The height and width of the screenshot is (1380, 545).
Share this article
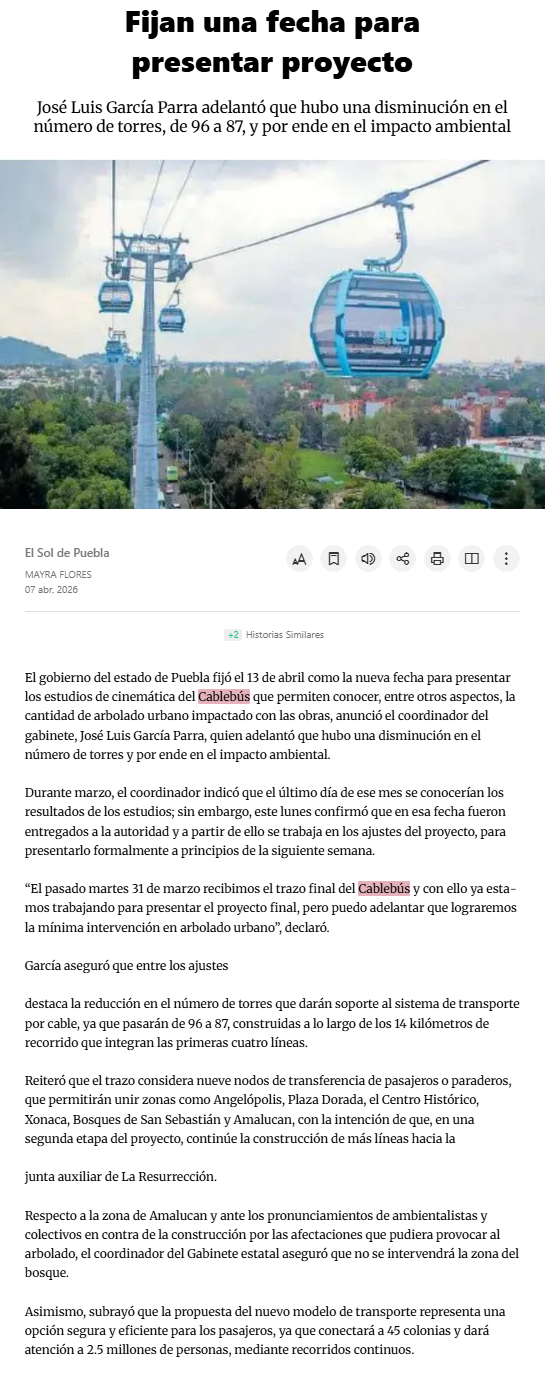tap(403, 558)
